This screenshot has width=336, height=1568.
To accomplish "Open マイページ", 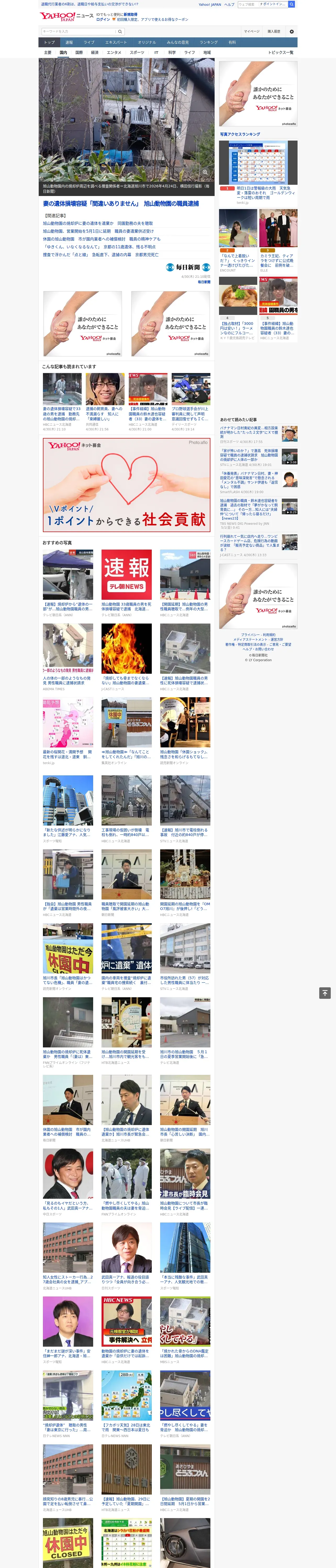I will [x=252, y=32].
